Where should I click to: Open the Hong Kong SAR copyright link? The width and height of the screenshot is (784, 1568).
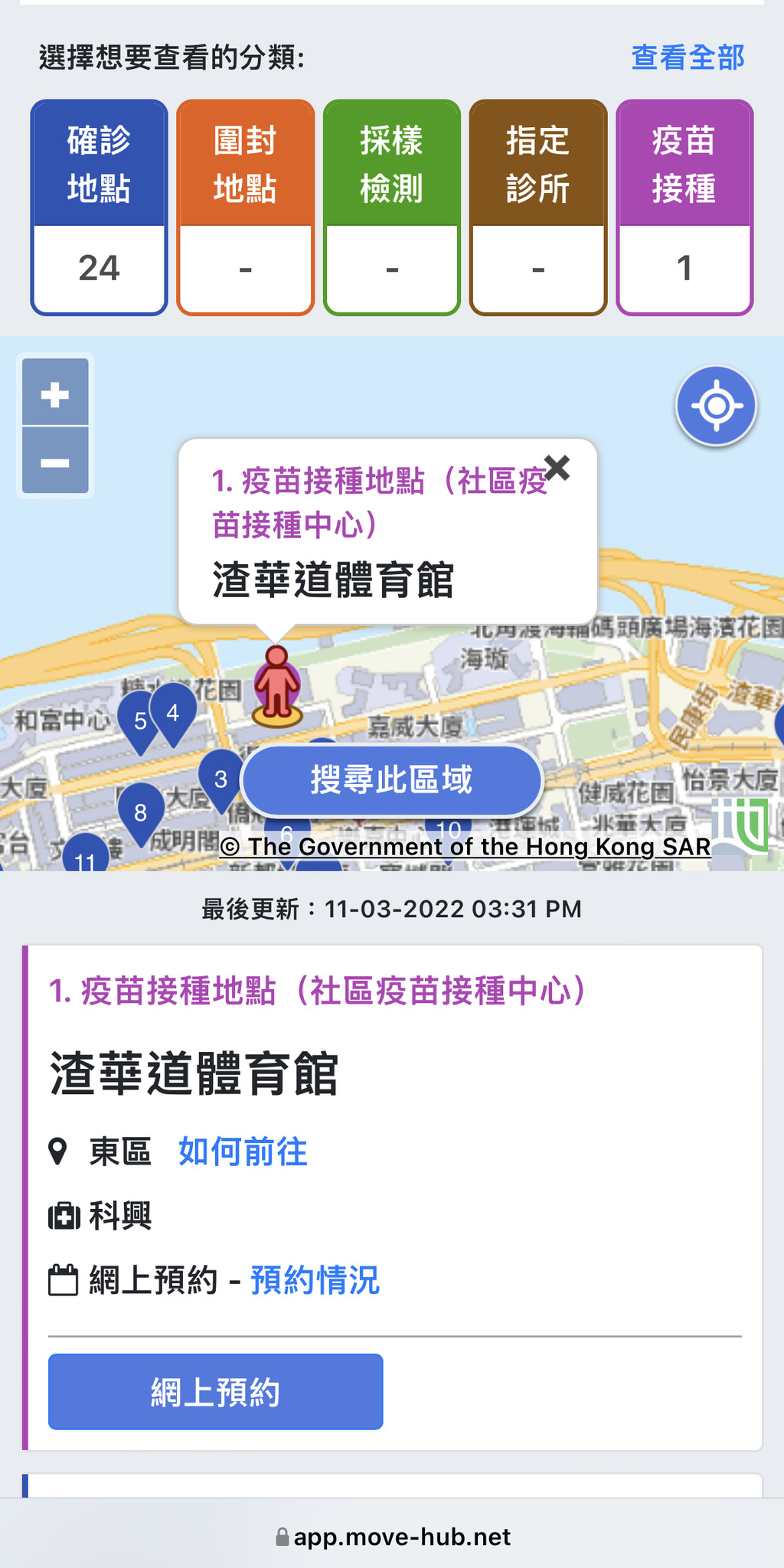pos(465,846)
